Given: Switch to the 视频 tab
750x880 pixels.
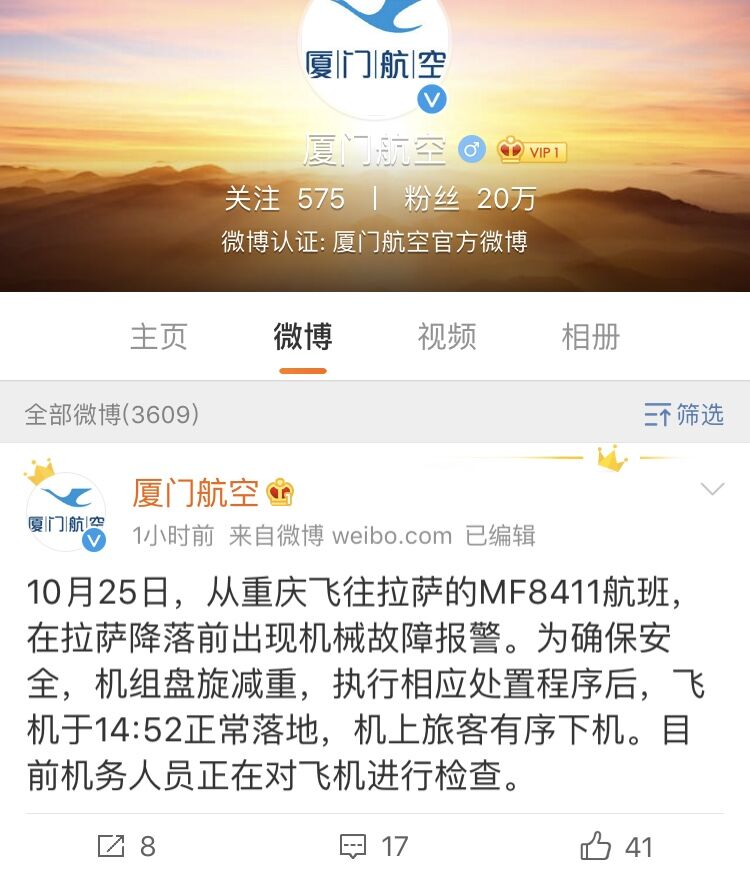Looking at the screenshot, I should coord(446,338).
